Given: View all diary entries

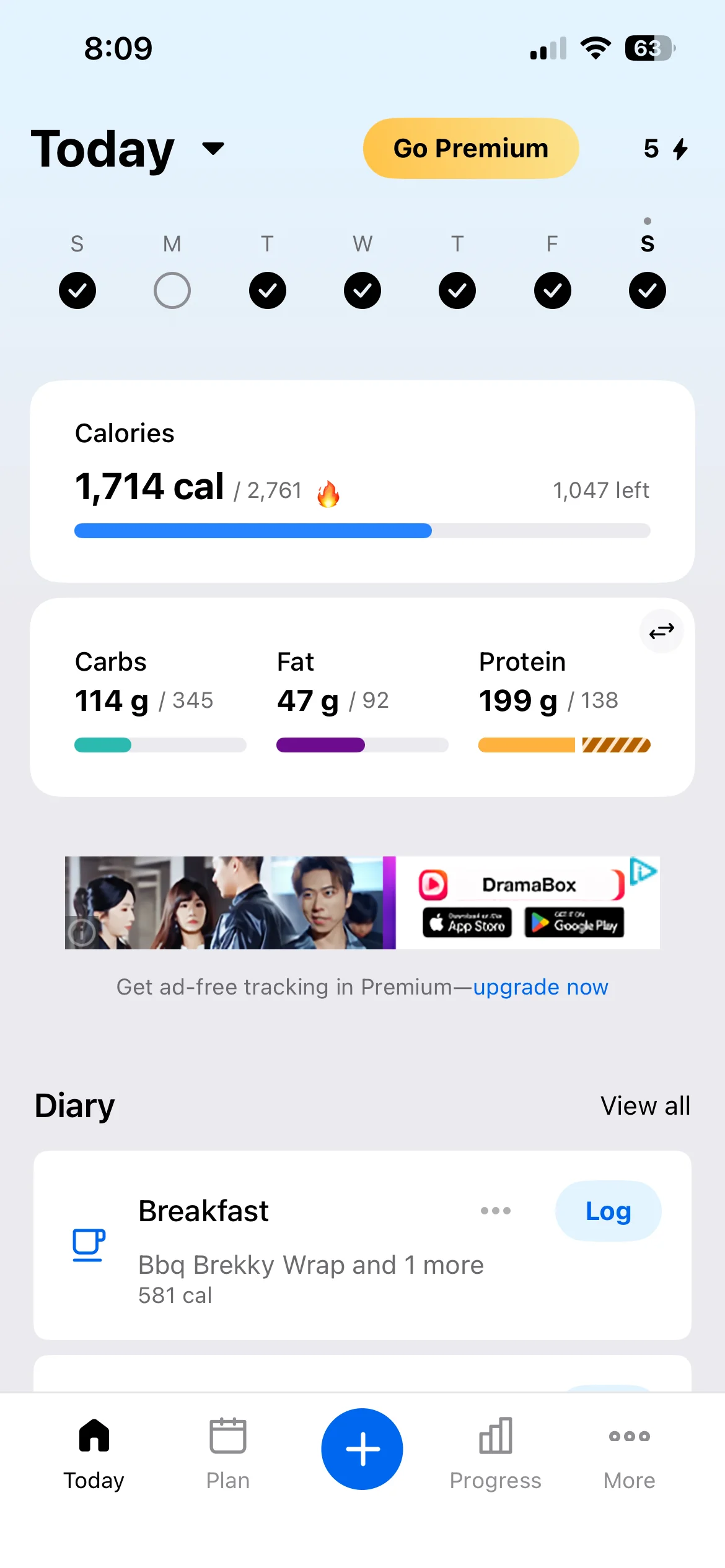Looking at the screenshot, I should click(x=645, y=1105).
